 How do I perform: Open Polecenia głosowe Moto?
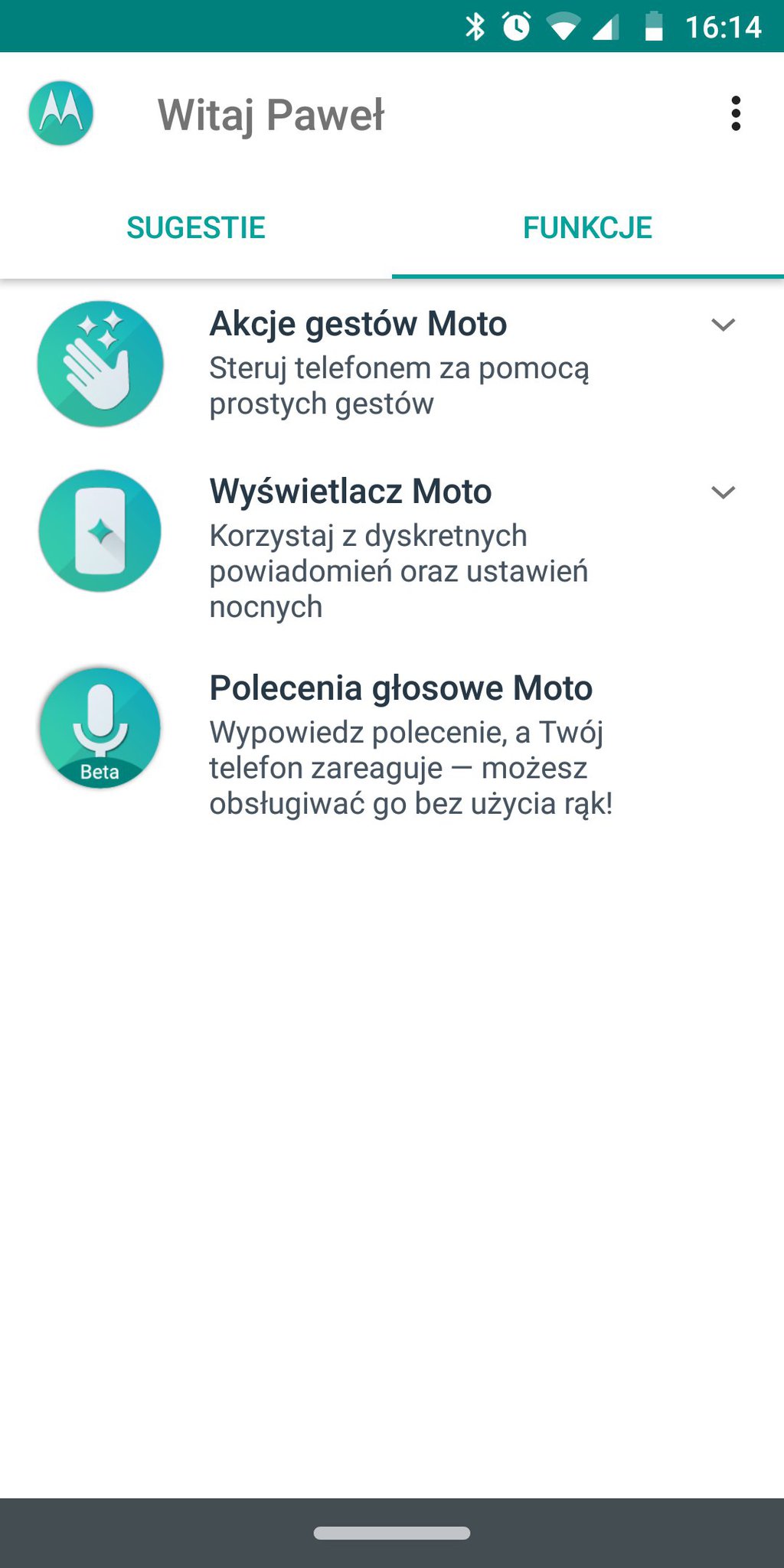click(392, 744)
